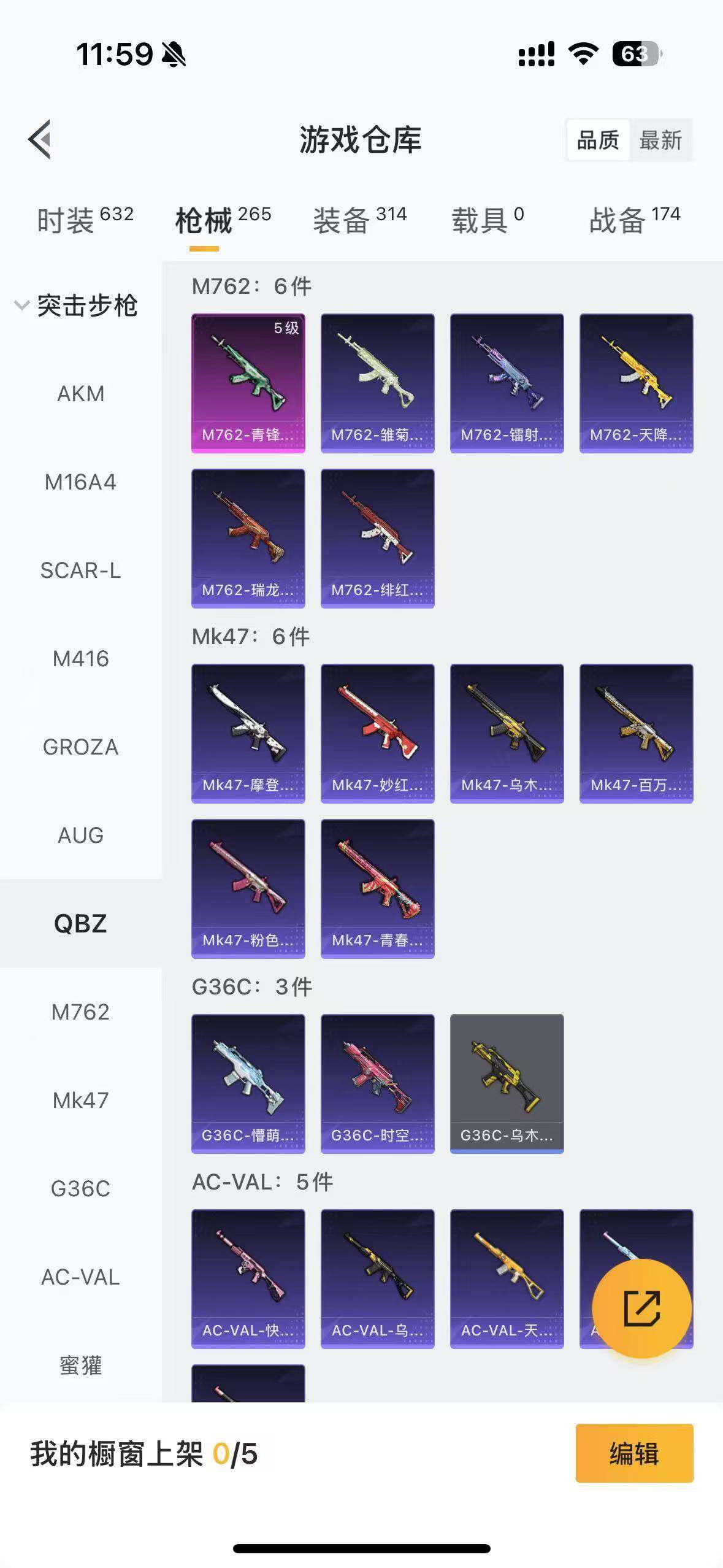Tap the floating share button
Viewport: 723px width, 1568px height.
[641, 1309]
